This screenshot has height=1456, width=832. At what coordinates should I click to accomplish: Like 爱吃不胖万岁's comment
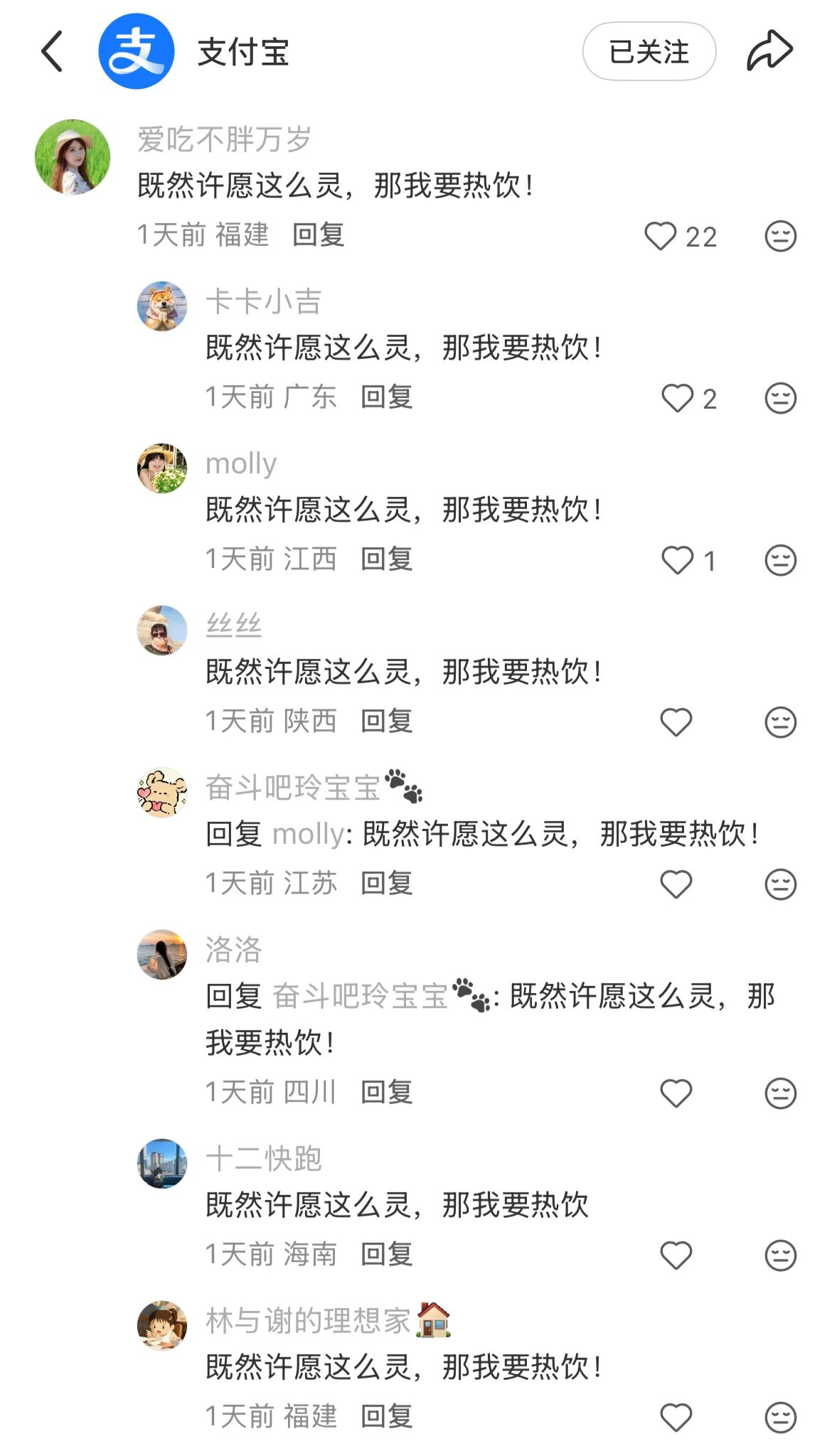[x=661, y=236]
